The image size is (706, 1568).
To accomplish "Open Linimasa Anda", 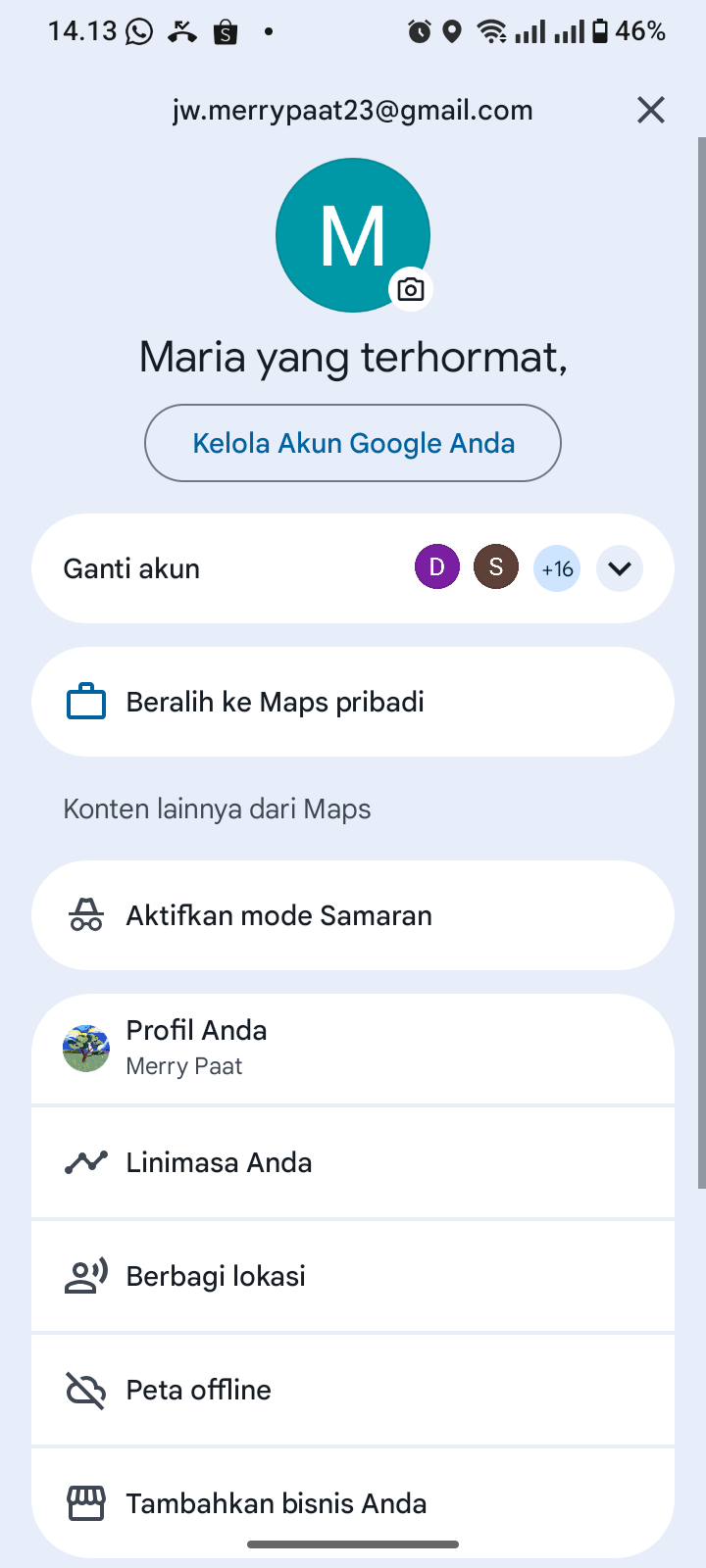I will [353, 1162].
